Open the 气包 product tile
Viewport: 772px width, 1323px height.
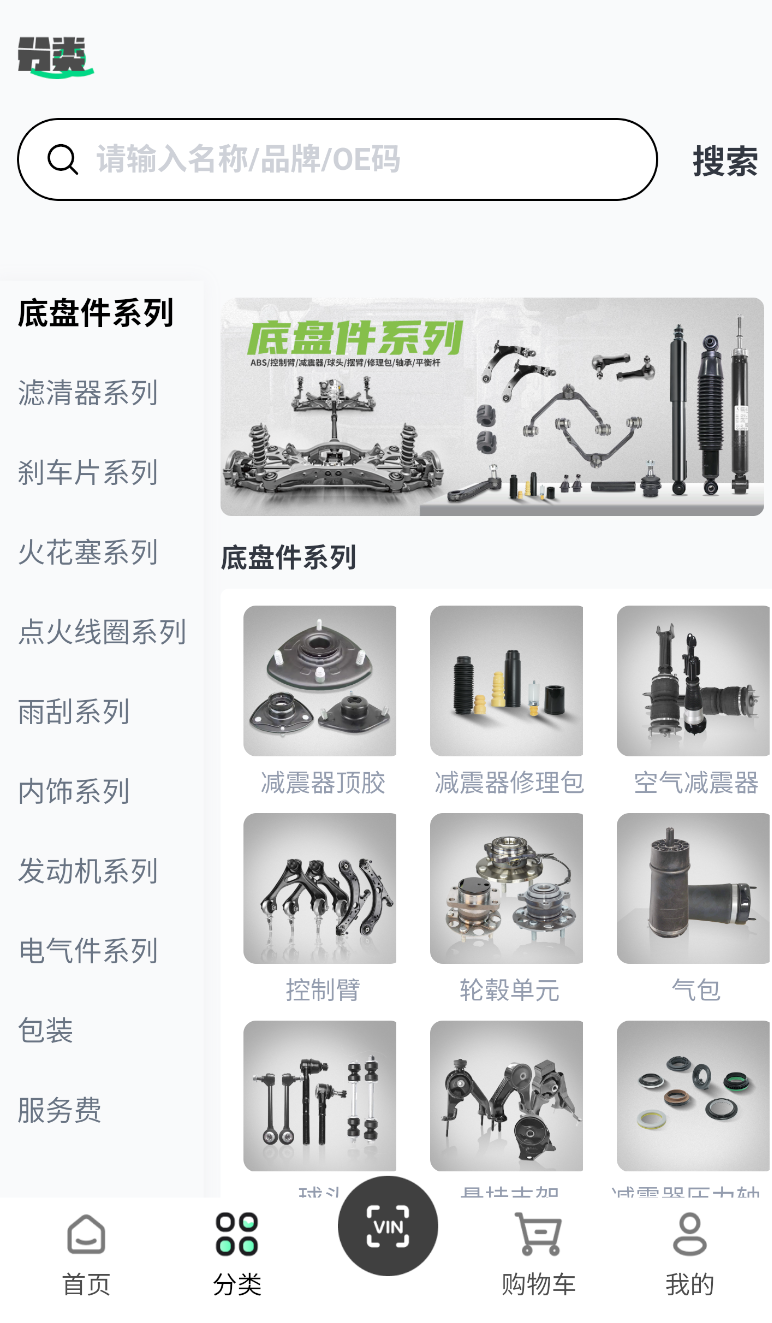click(x=694, y=908)
